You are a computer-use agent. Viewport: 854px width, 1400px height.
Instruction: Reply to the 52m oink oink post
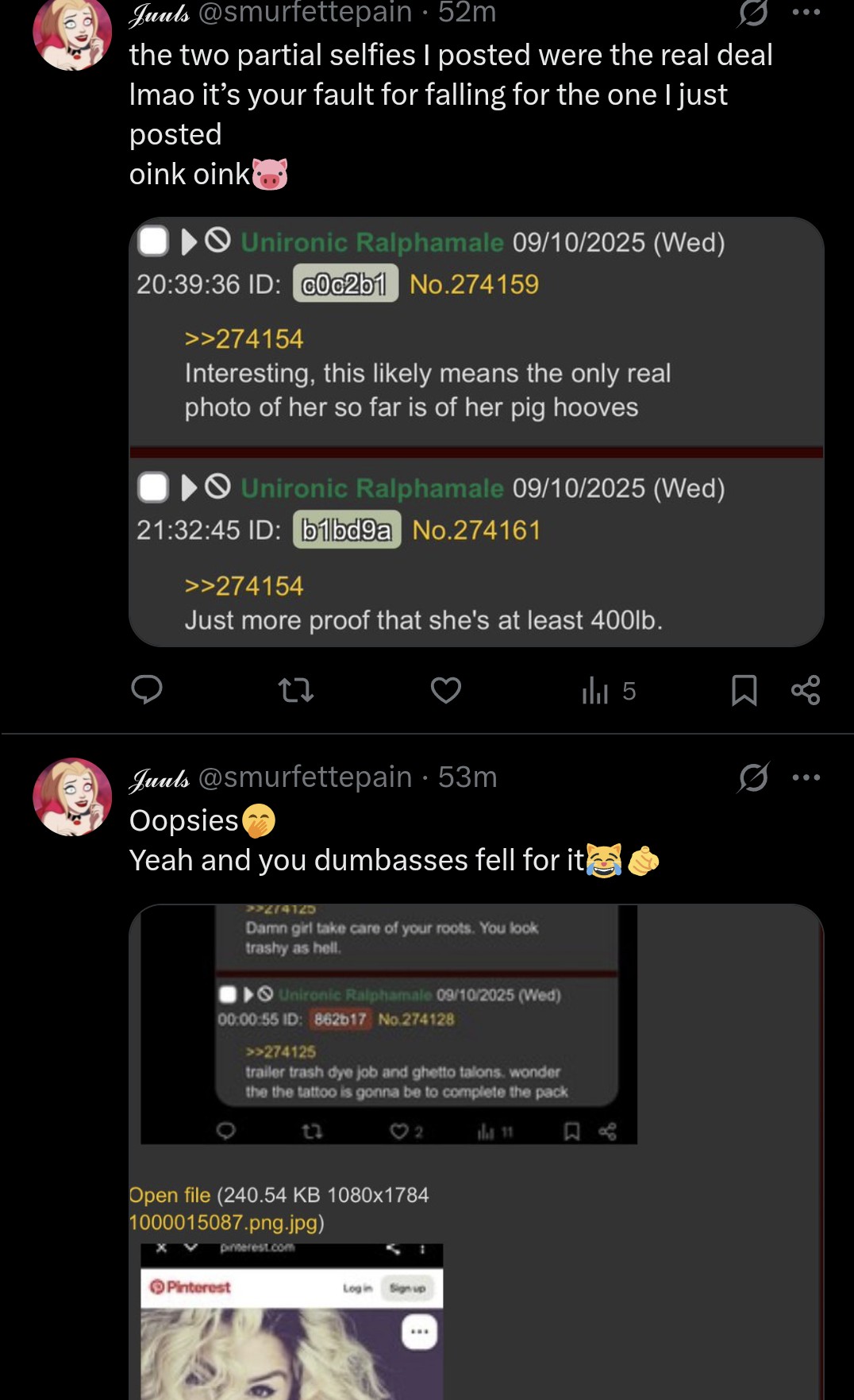(x=147, y=690)
